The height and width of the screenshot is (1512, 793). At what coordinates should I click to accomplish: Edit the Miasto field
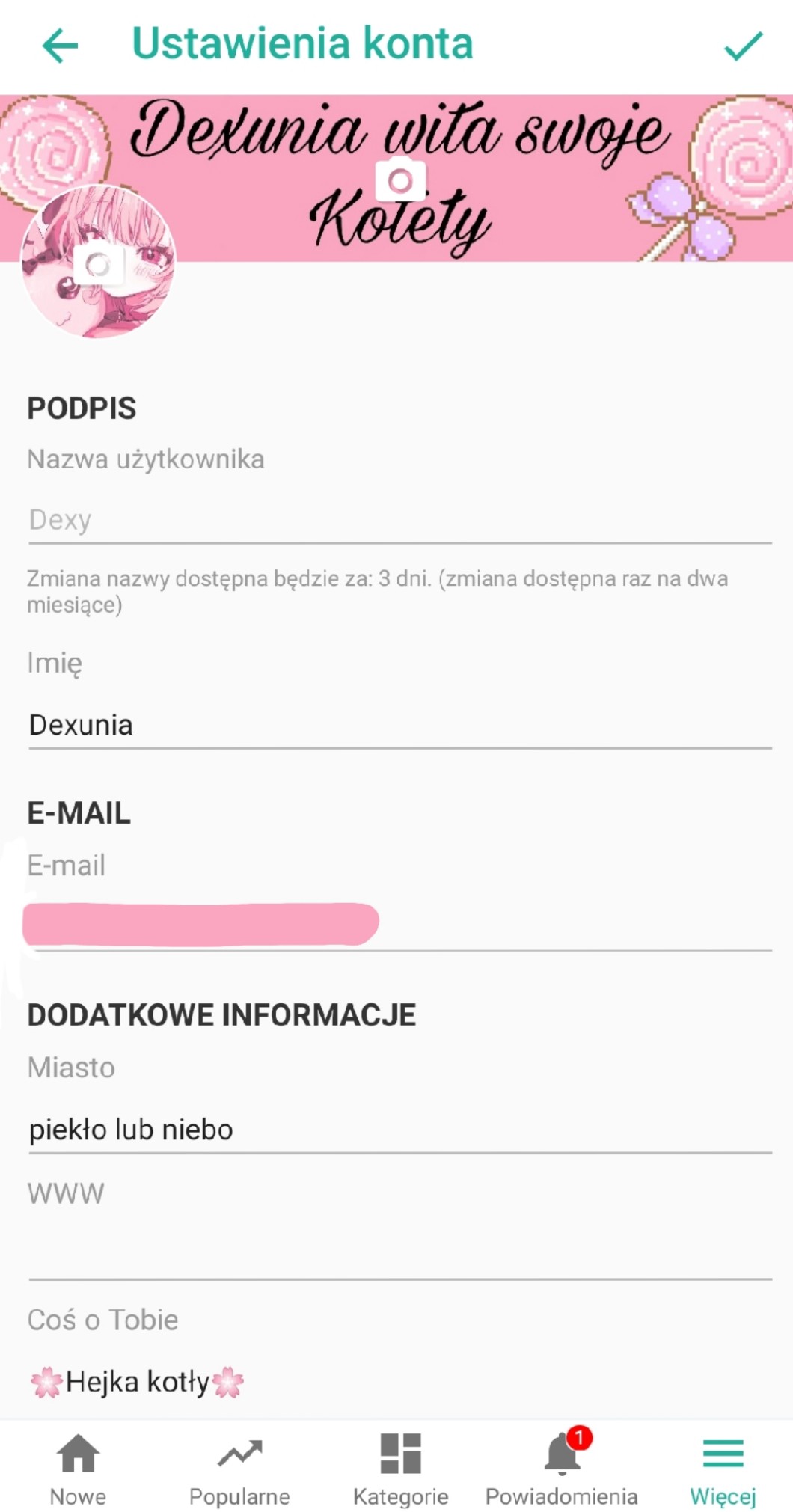pos(399,1130)
